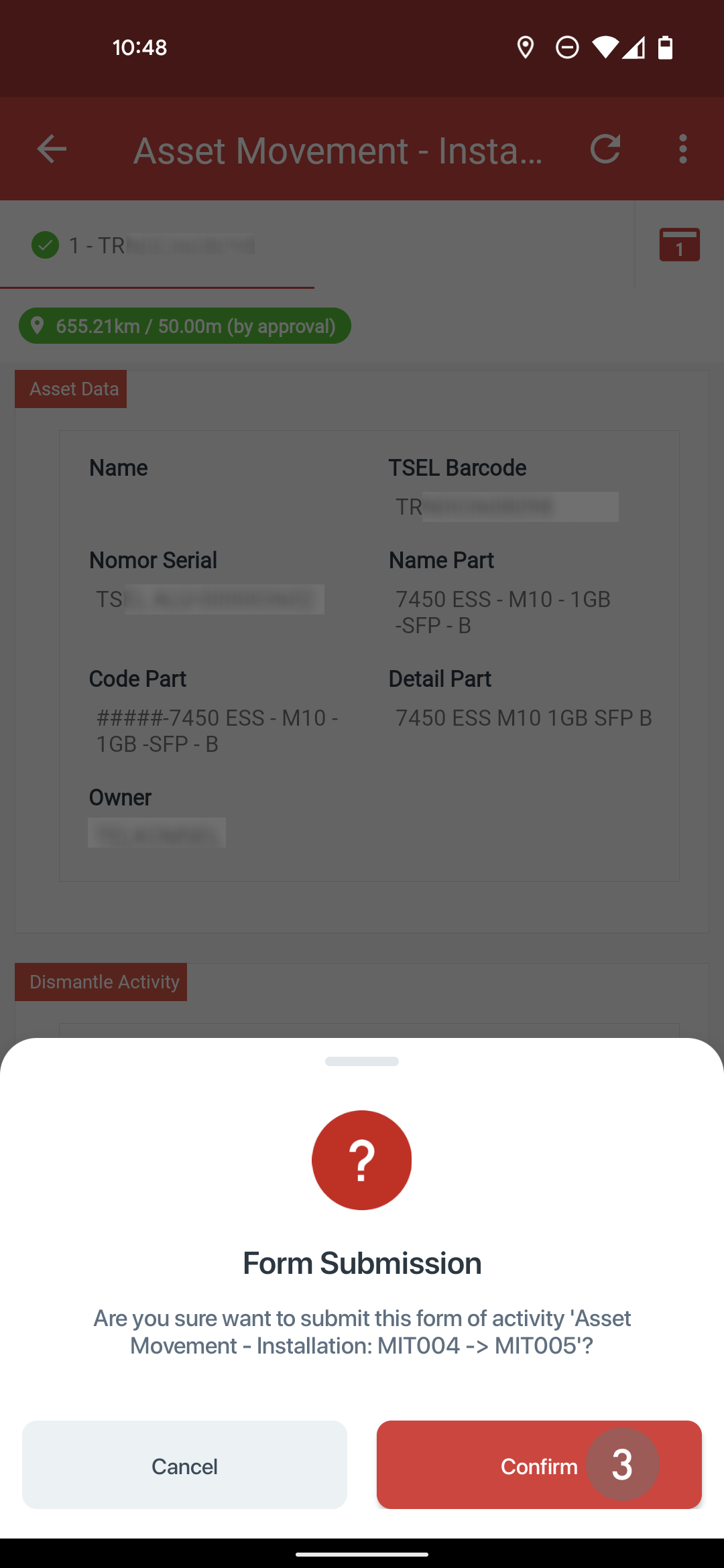The image size is (724, 1568).
Task: Open the three-dot overflow menu
Action: pyautogui.click(x=682, y=149)
